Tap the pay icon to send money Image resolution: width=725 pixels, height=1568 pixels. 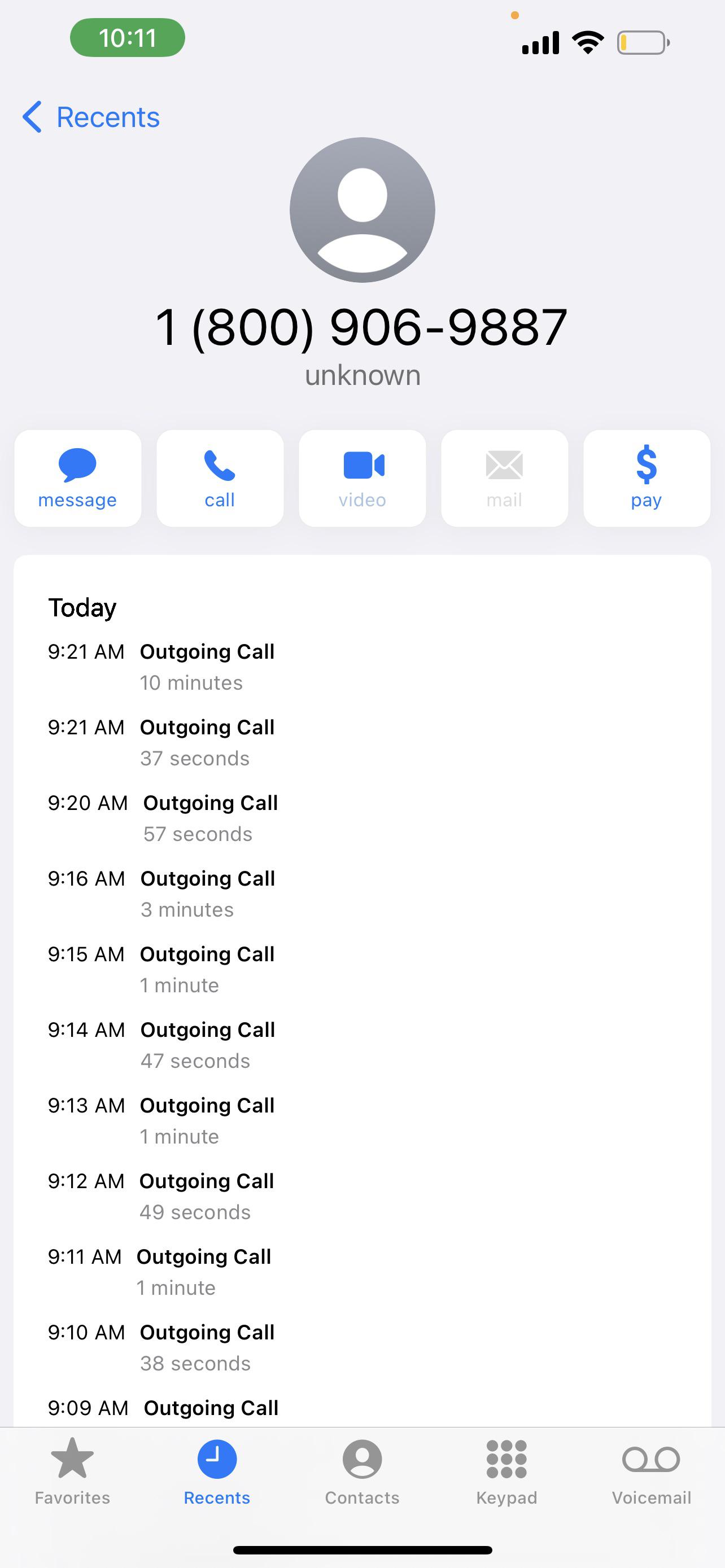click(x=646, y=478)
